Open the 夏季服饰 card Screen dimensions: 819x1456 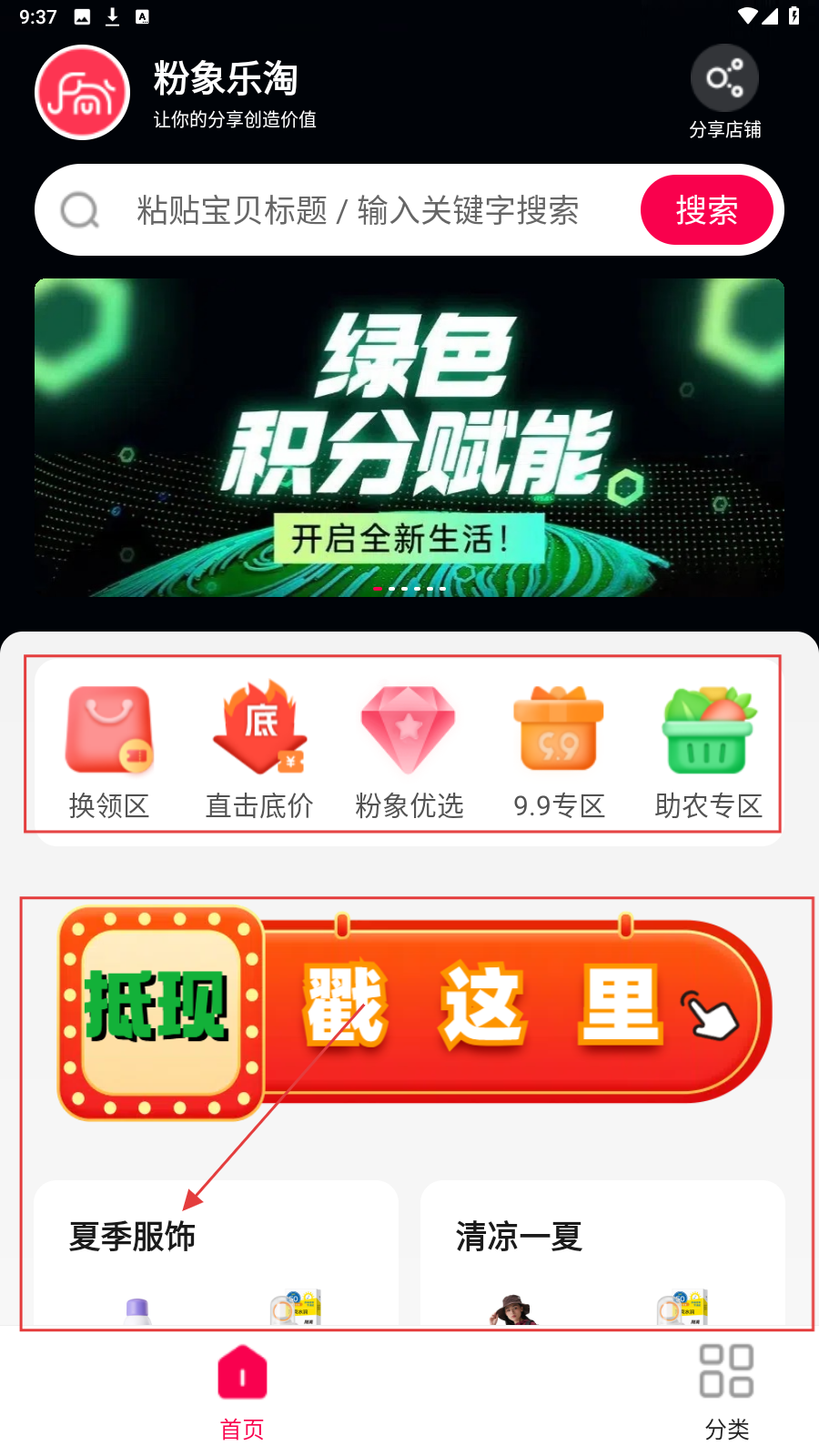point(216,1251)
